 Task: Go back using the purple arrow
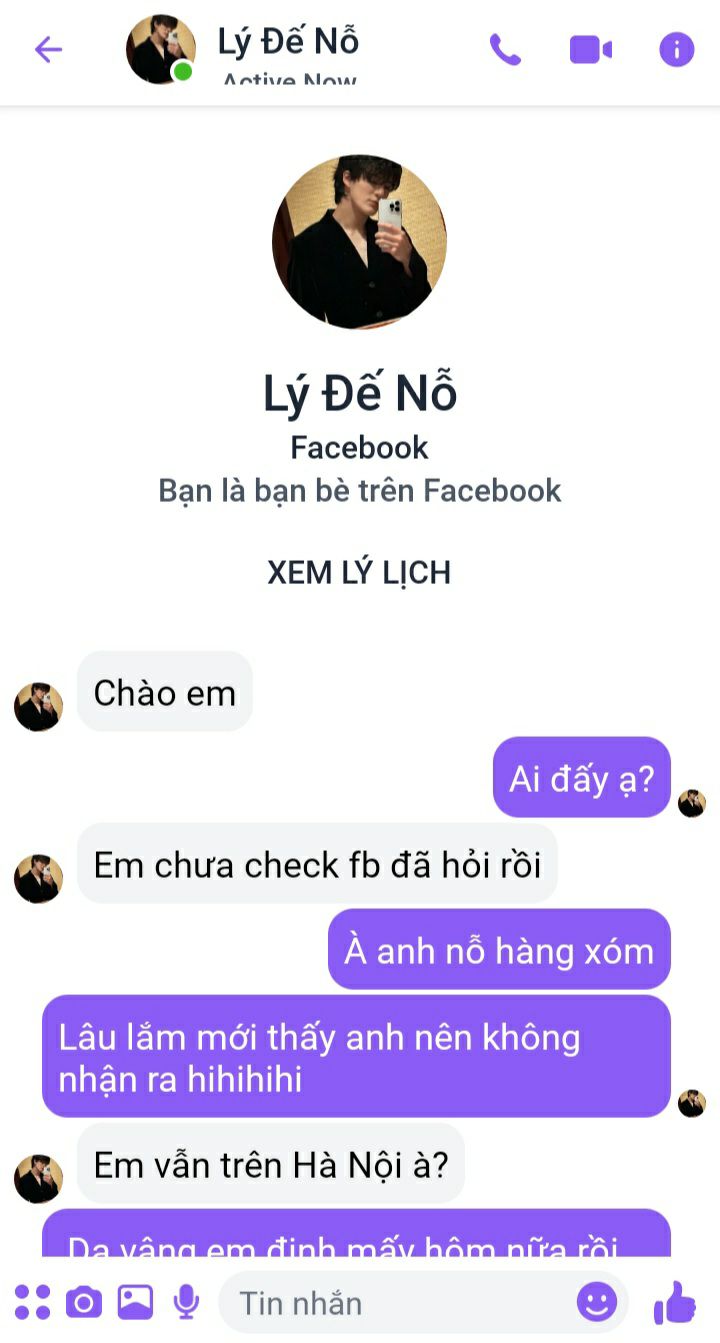point(48,49)
